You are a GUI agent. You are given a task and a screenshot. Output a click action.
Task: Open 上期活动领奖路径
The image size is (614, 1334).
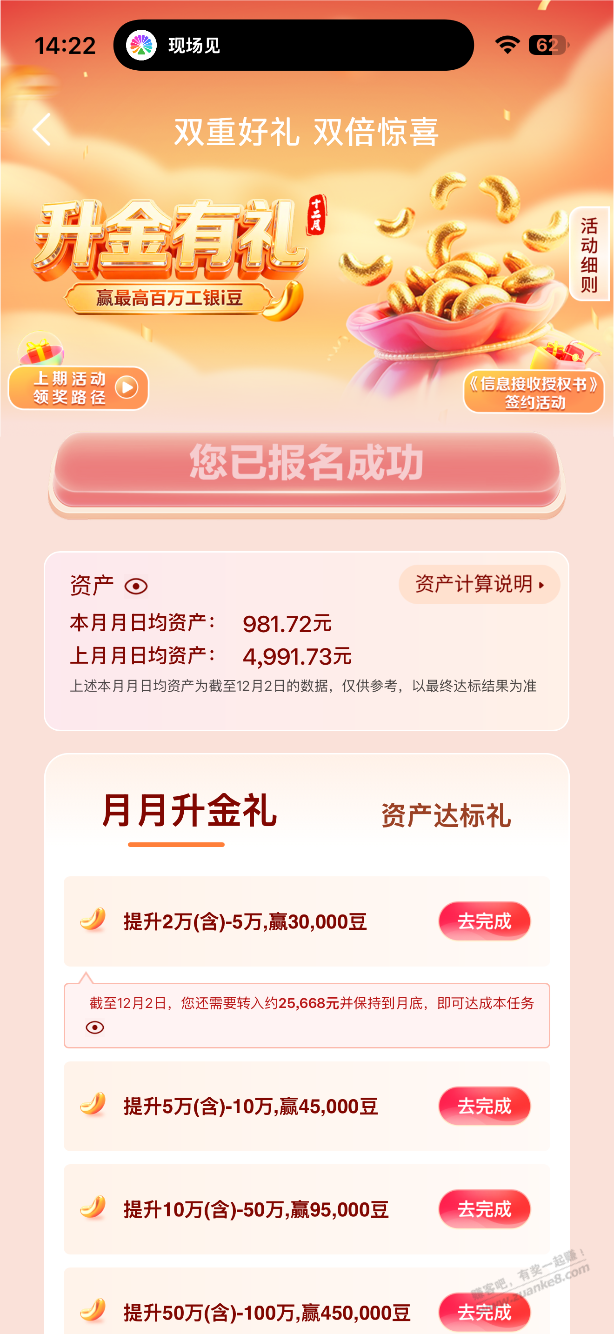(78, 387)
